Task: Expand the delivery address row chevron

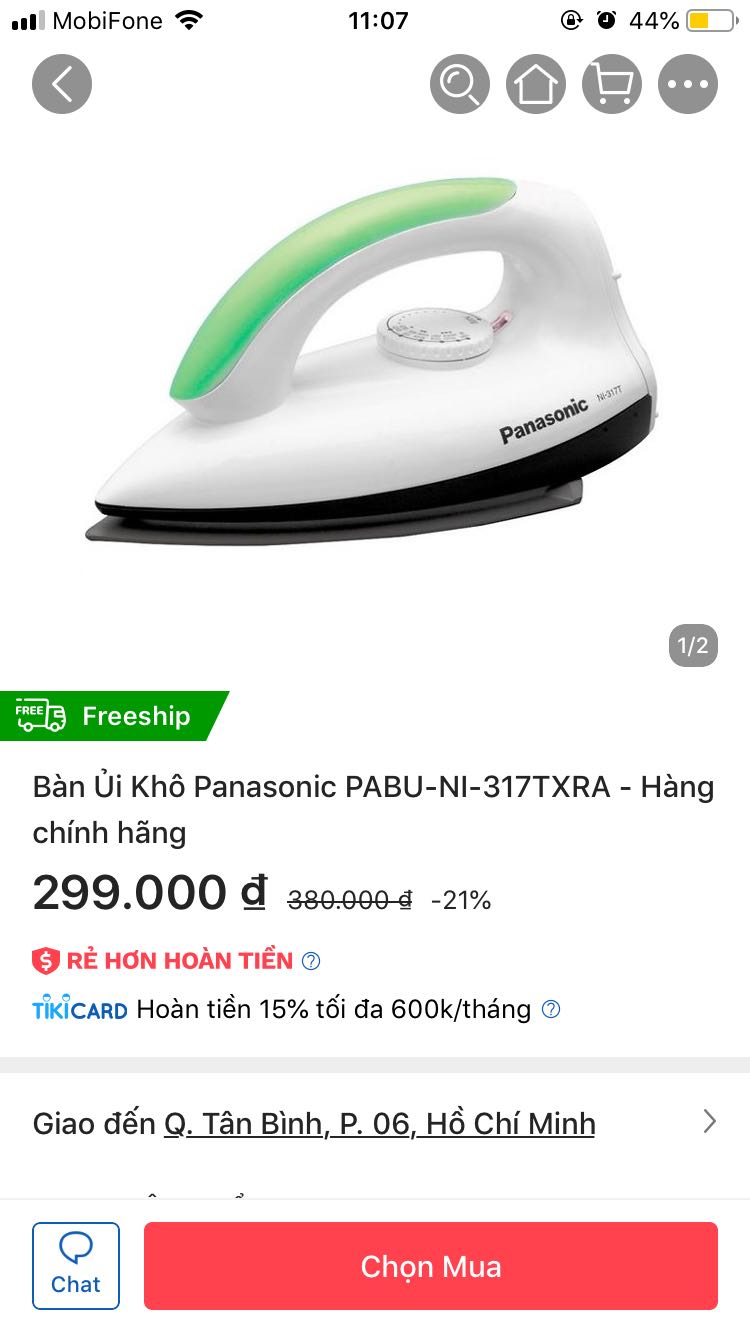Action: tap(709, 1121)
